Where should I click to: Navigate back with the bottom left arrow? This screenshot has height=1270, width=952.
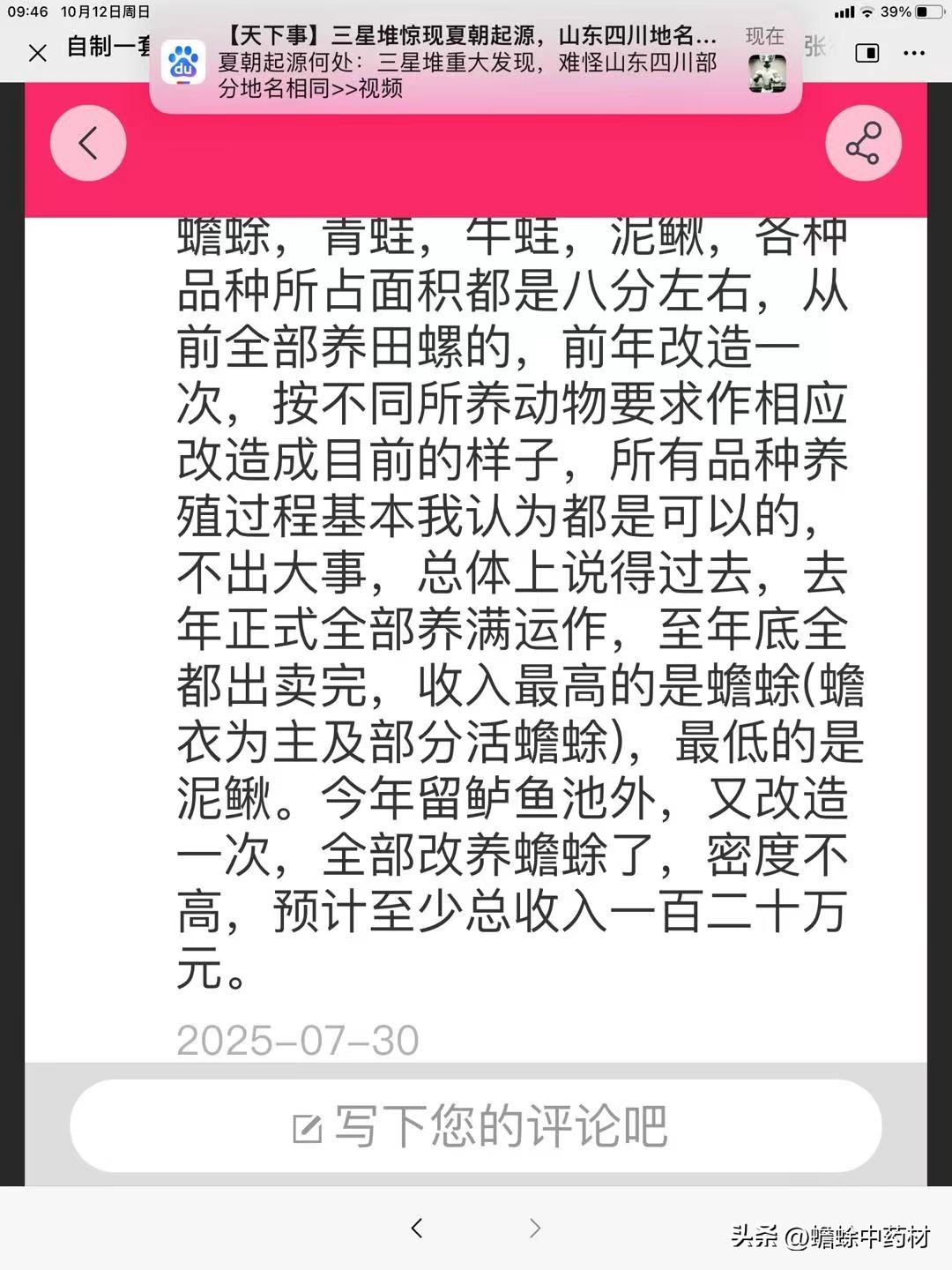coord(417,1228)
